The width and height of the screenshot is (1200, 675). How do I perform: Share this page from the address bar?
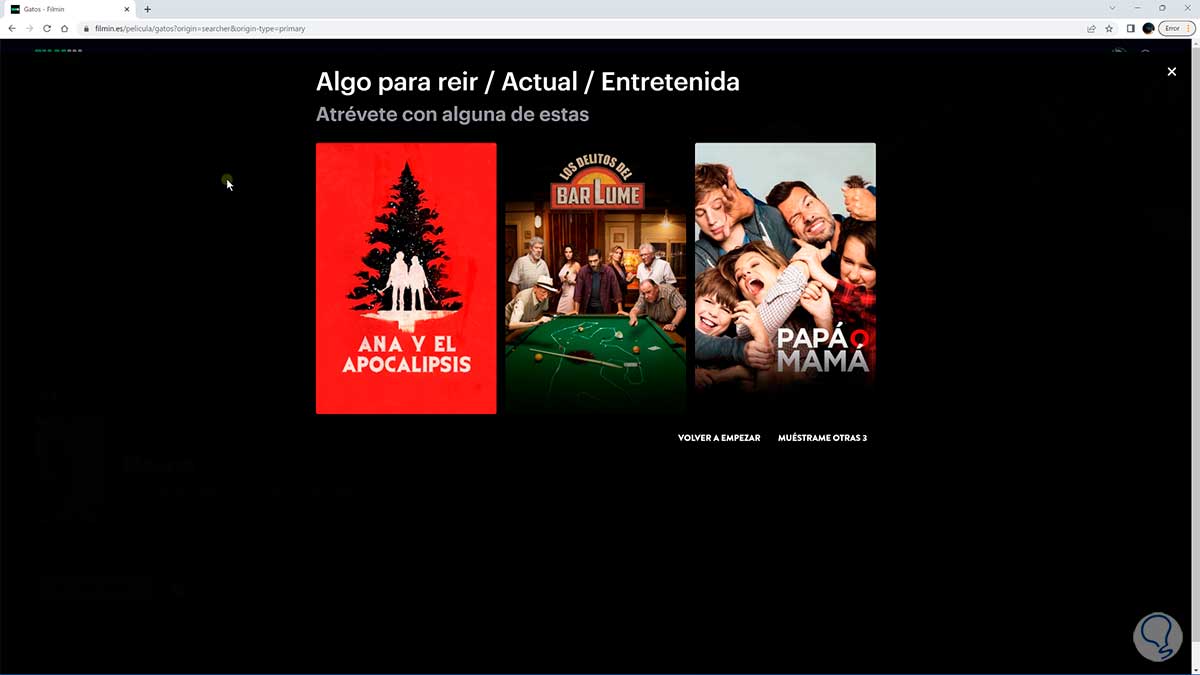coord(1091,28)
